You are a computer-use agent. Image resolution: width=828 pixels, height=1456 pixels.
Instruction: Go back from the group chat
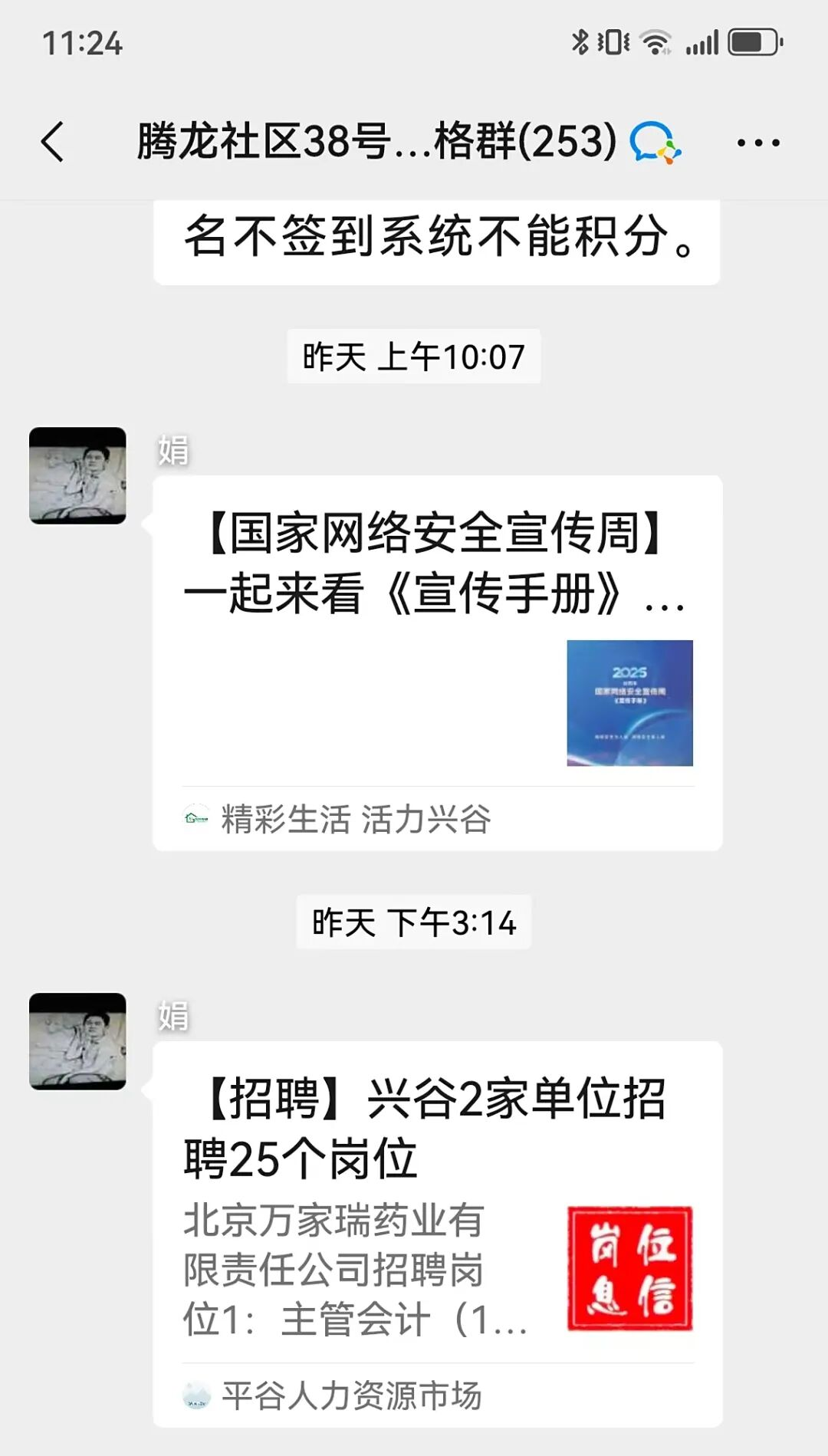pos(52,142)
